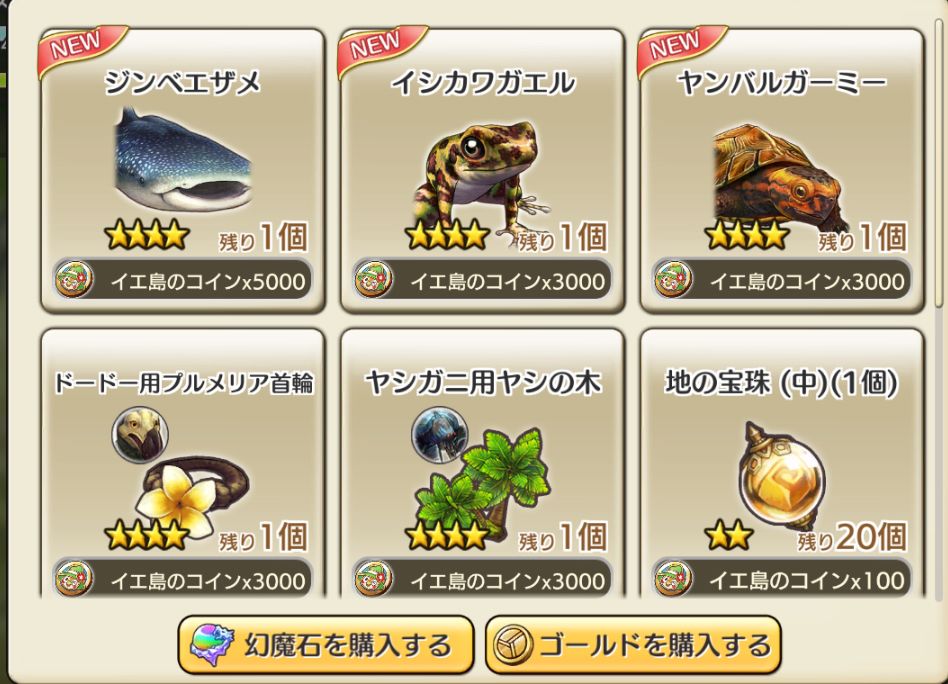Open the ゴールドを購入する button

633,645
